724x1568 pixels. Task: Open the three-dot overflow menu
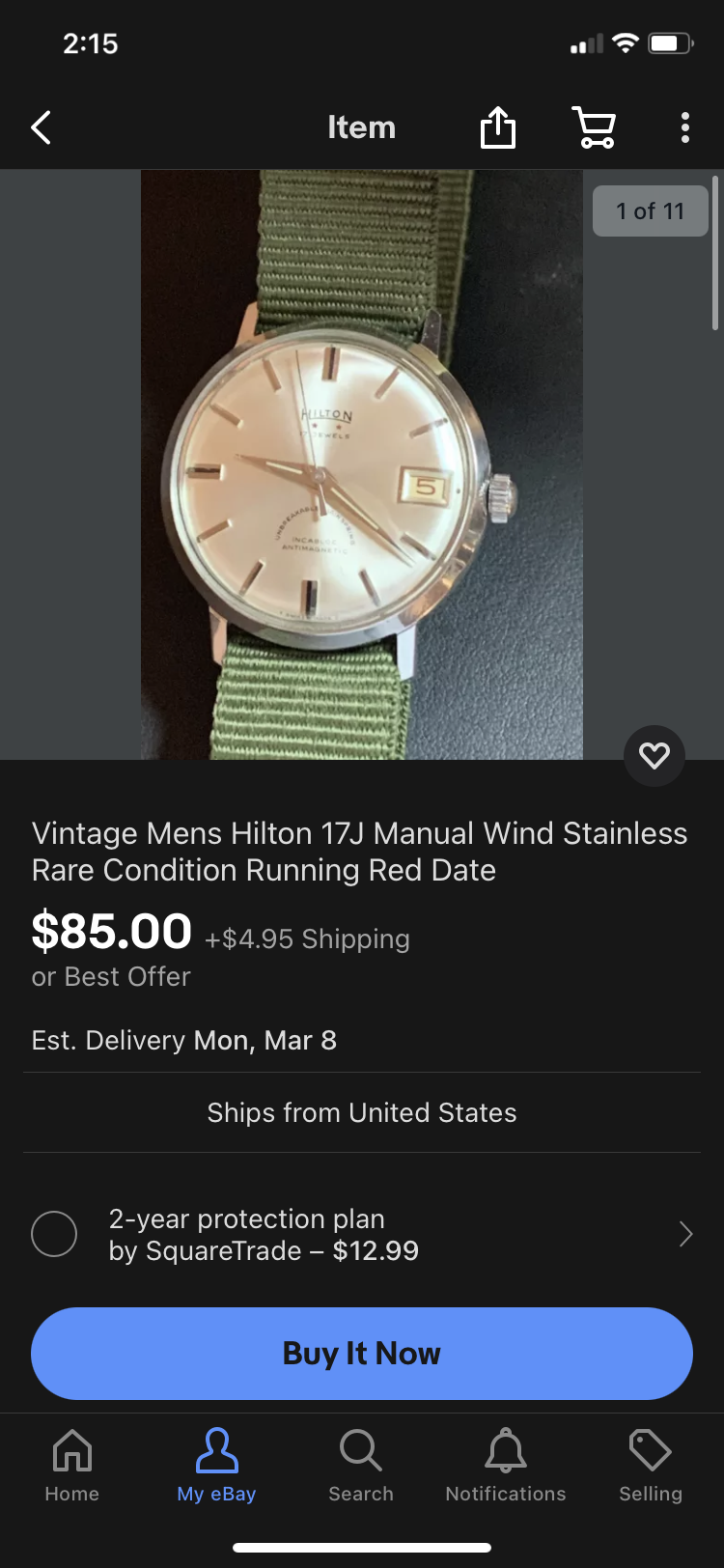click(684, 127)
